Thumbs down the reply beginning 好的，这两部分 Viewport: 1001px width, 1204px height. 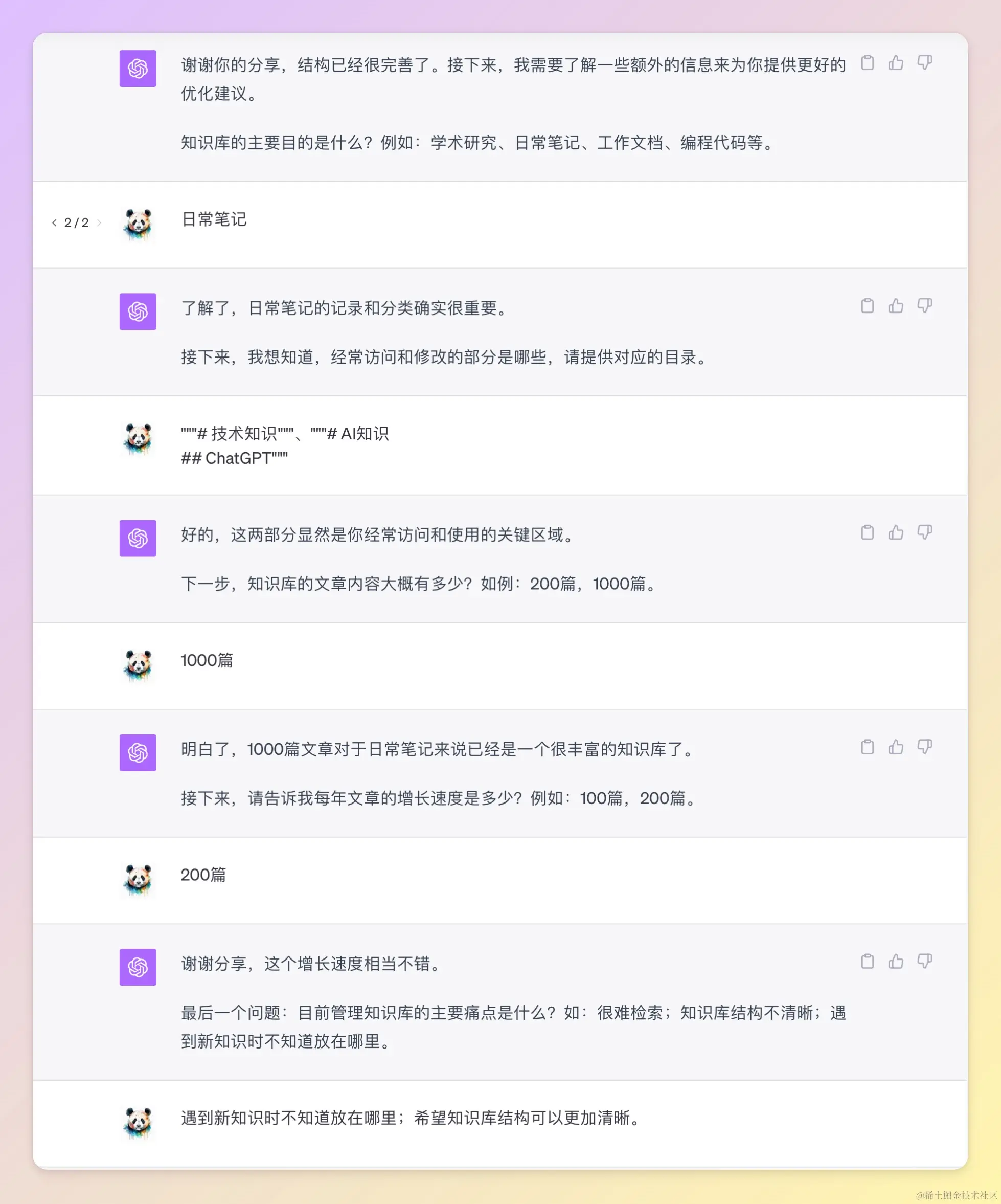click(924, 532)
